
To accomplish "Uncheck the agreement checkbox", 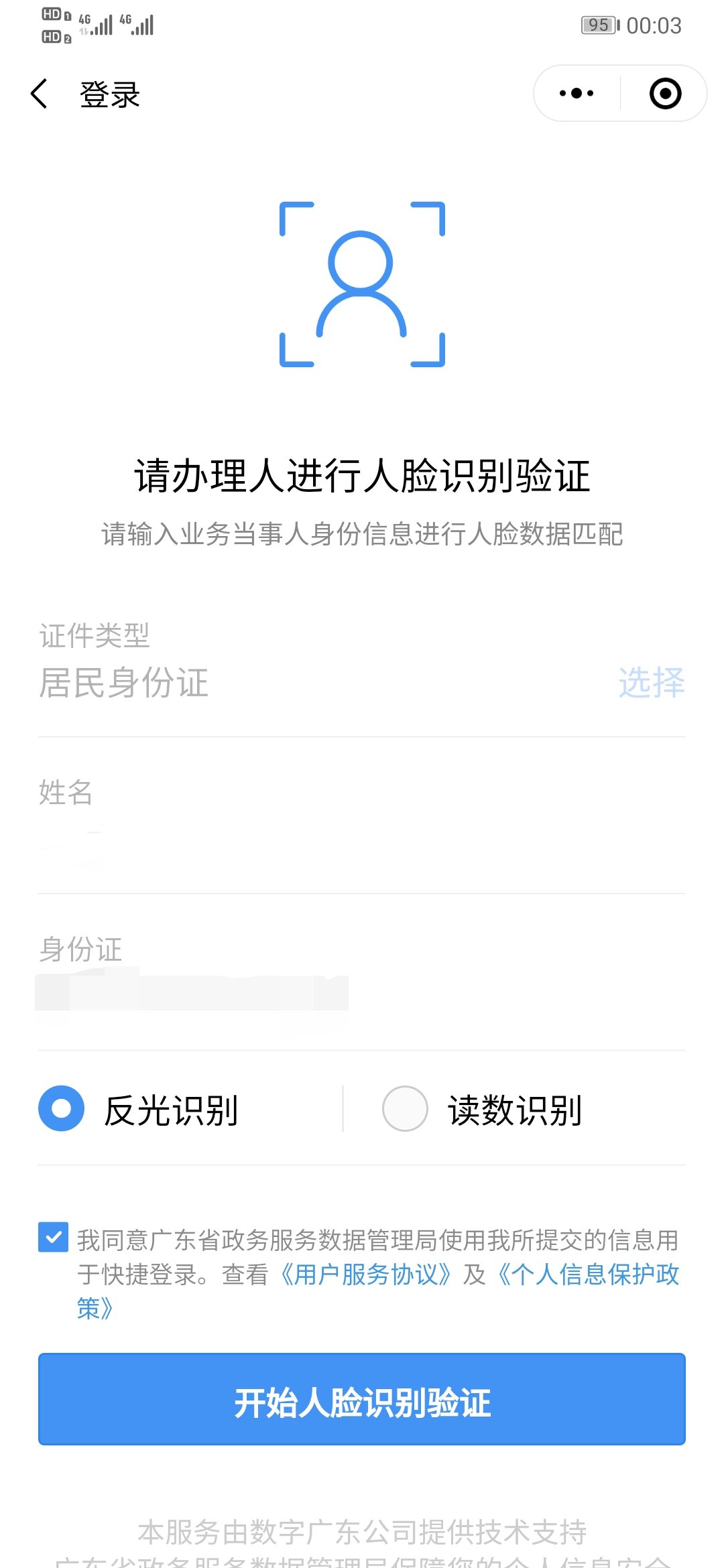I will tap(54, 1238).
